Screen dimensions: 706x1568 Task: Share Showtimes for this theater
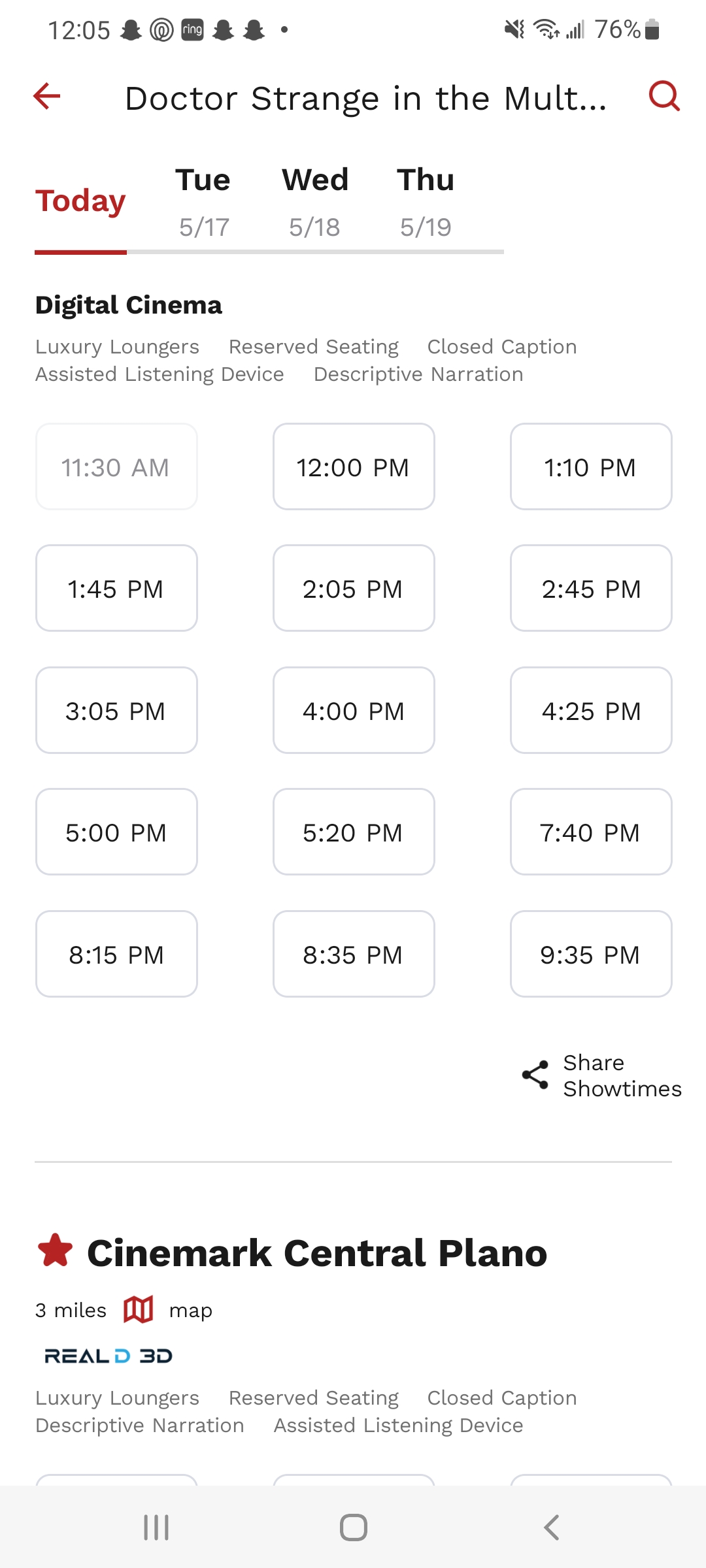coord(601,1075)
